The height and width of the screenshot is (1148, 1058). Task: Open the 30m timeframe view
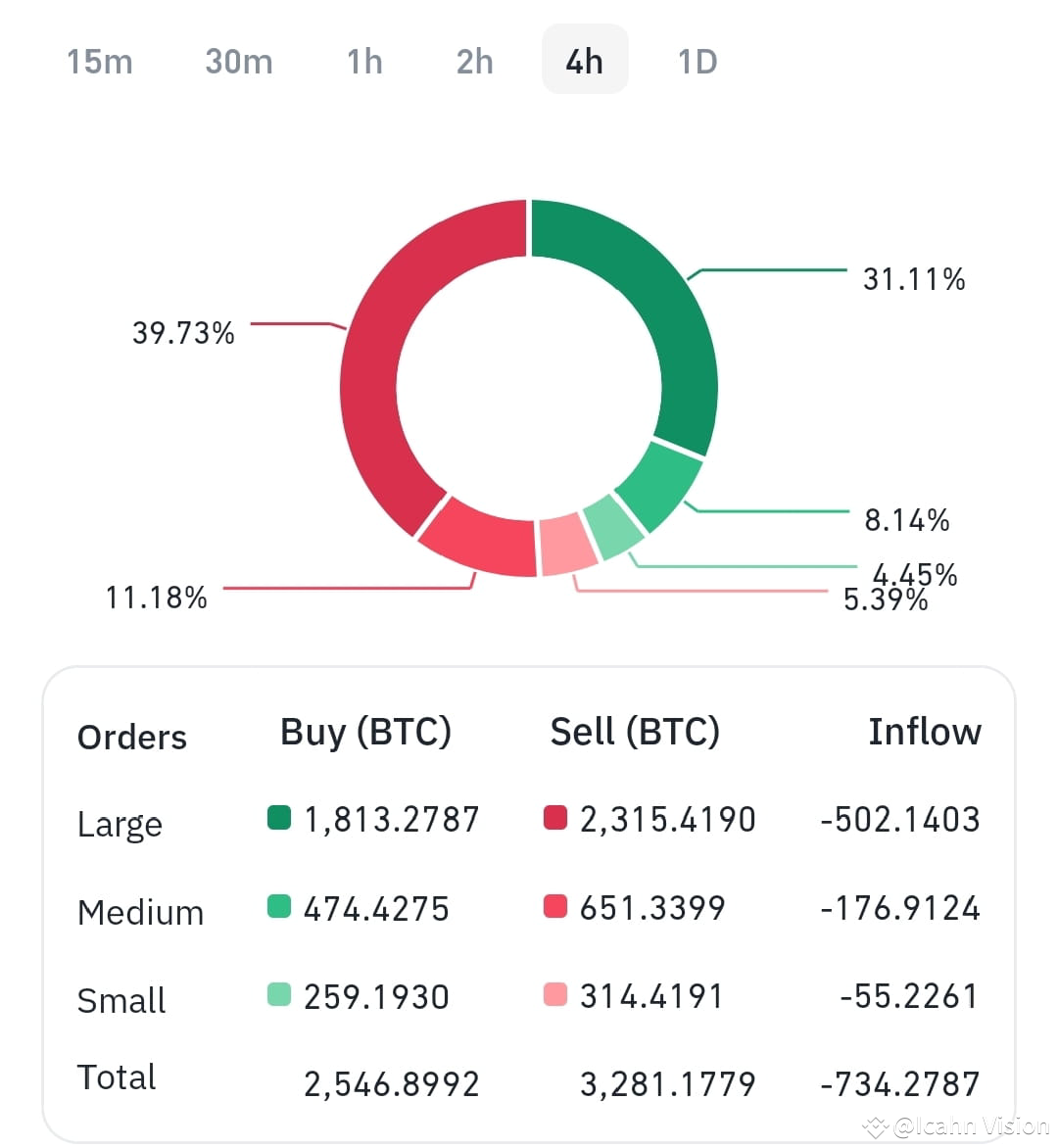click(x=238, y=61)
